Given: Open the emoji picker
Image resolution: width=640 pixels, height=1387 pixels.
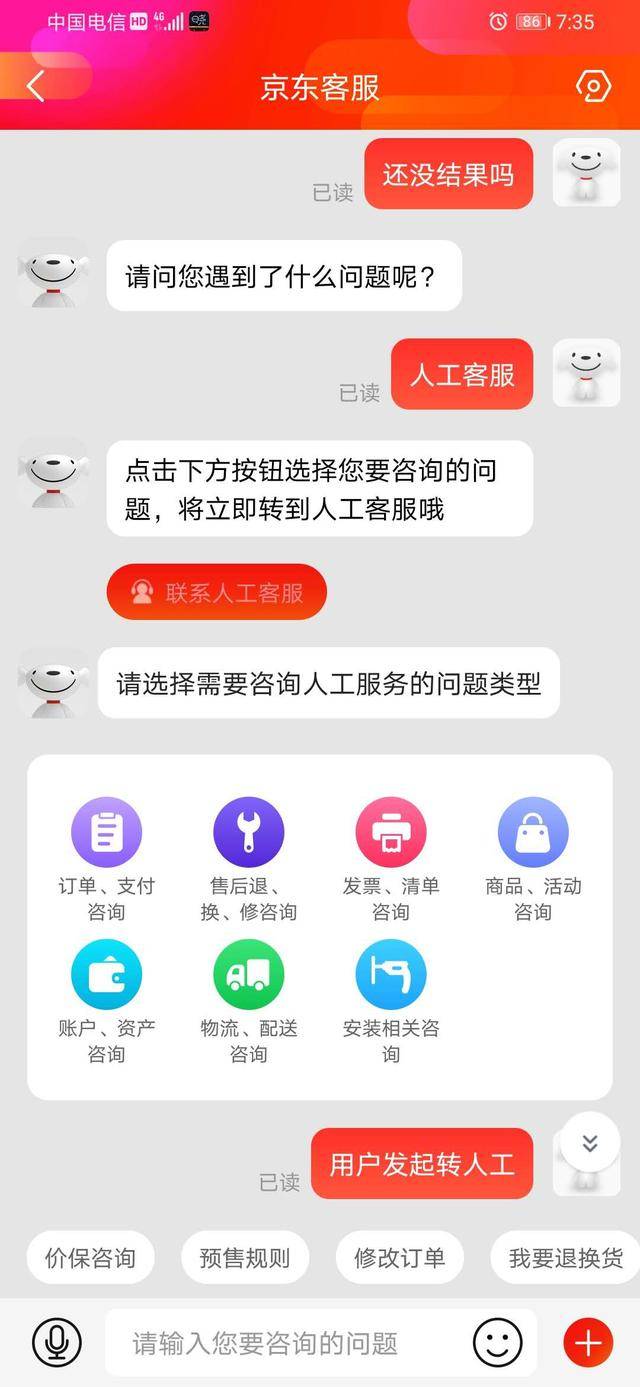Looking at the screenshot, I should (x=497, y=1342).
